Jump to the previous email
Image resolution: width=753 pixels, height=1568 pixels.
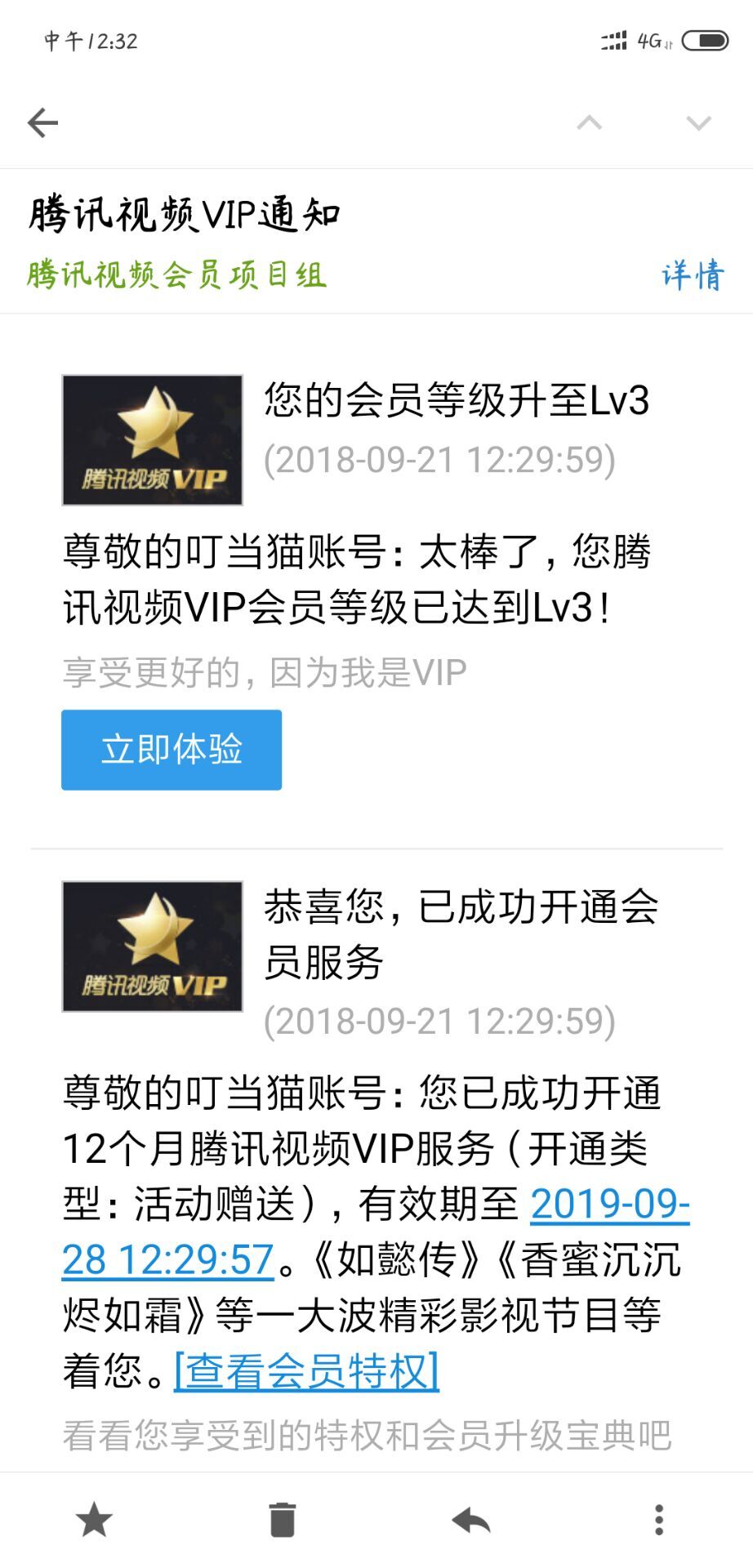(x=589, y=123)
